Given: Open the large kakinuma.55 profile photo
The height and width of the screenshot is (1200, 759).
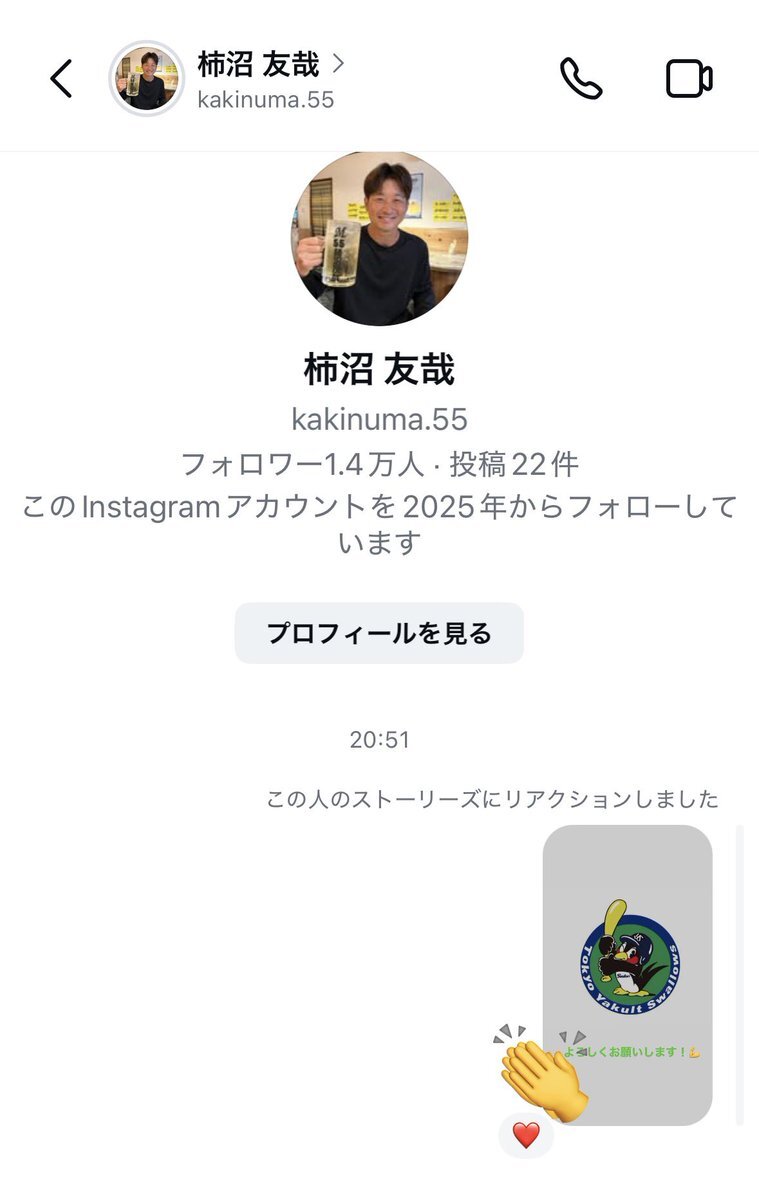Looking at the screenshot, I should pos(379,238).
